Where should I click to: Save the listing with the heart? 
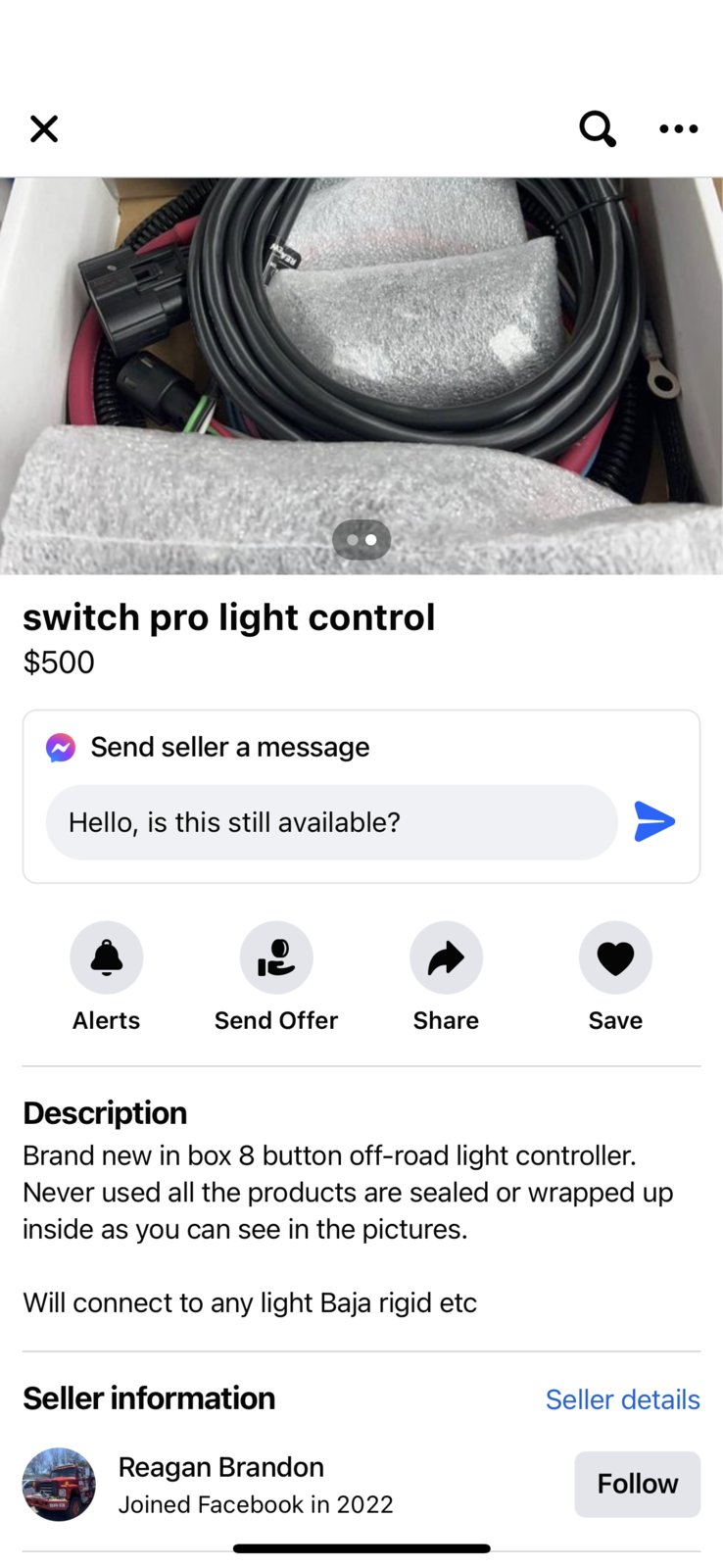click(x=615, y=957)
